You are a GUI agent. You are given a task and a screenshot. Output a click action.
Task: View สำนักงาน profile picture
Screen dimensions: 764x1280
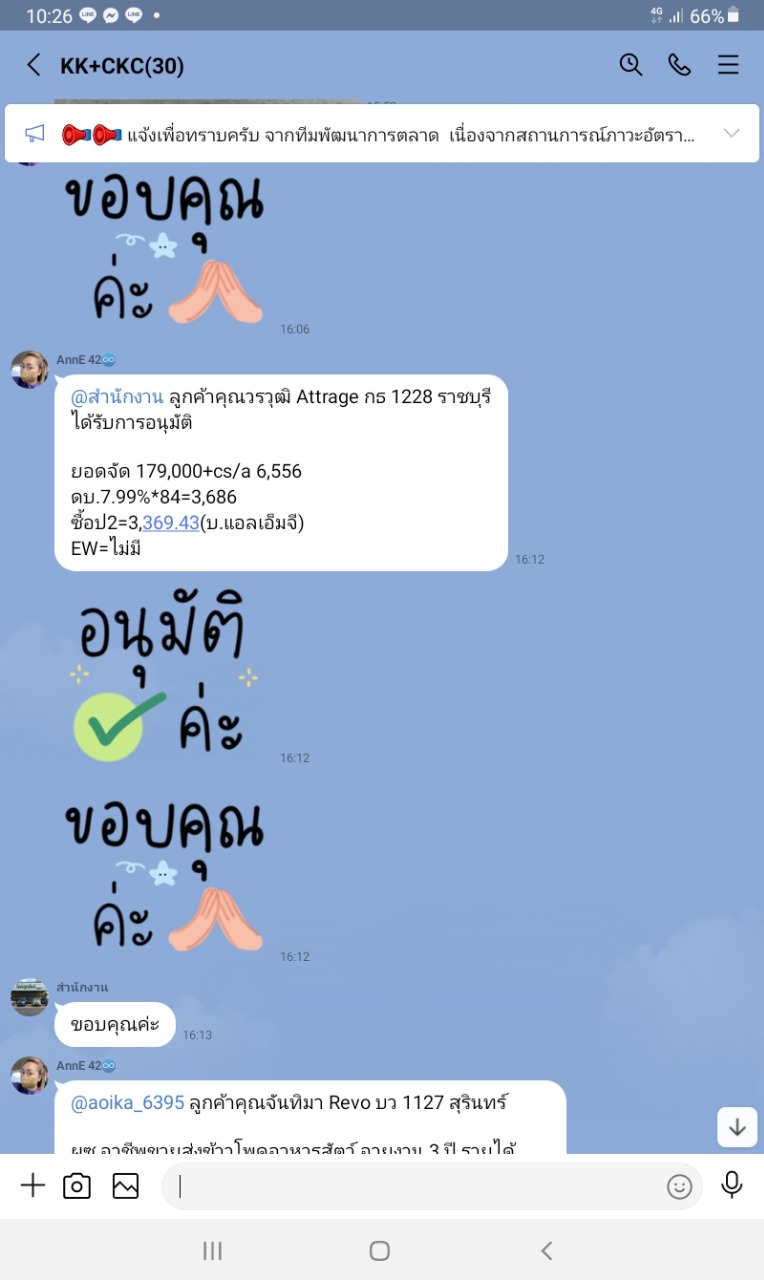coord(30,997)
